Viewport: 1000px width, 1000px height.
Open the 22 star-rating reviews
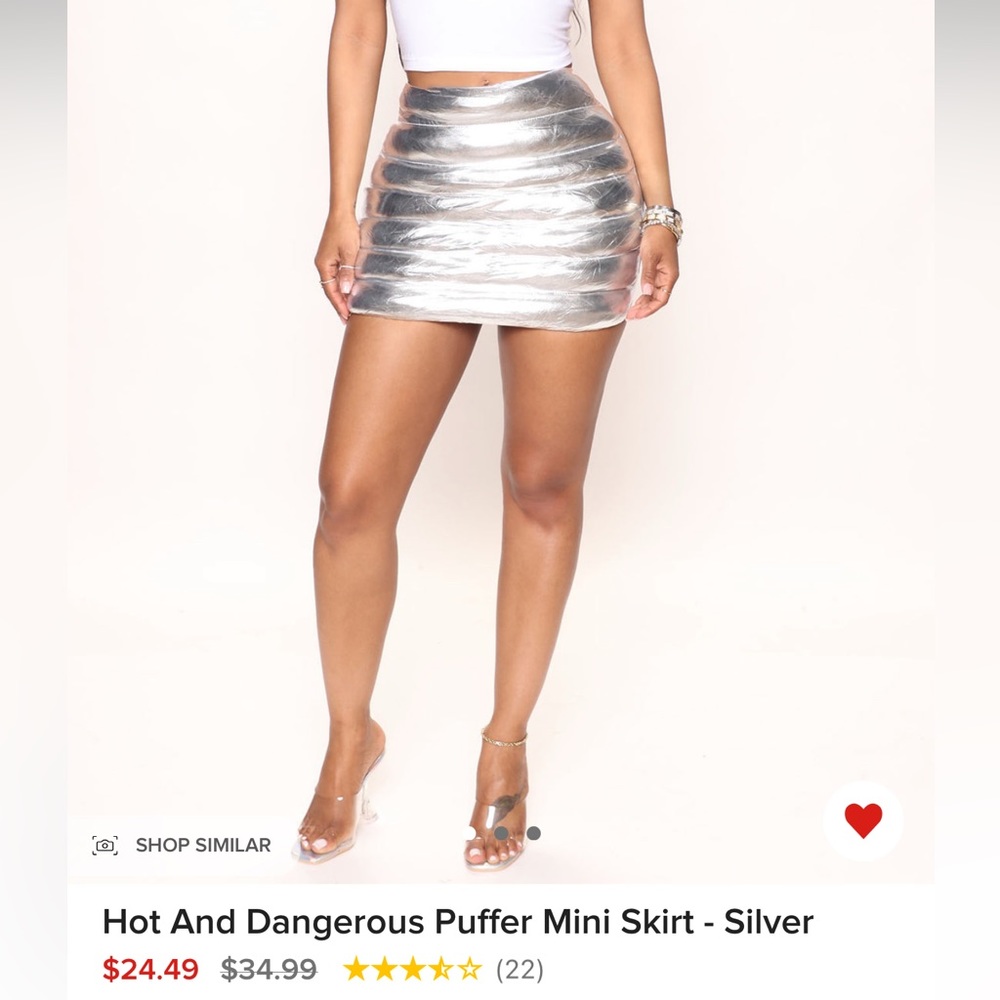pyautogui.click(x=442, y=968)
